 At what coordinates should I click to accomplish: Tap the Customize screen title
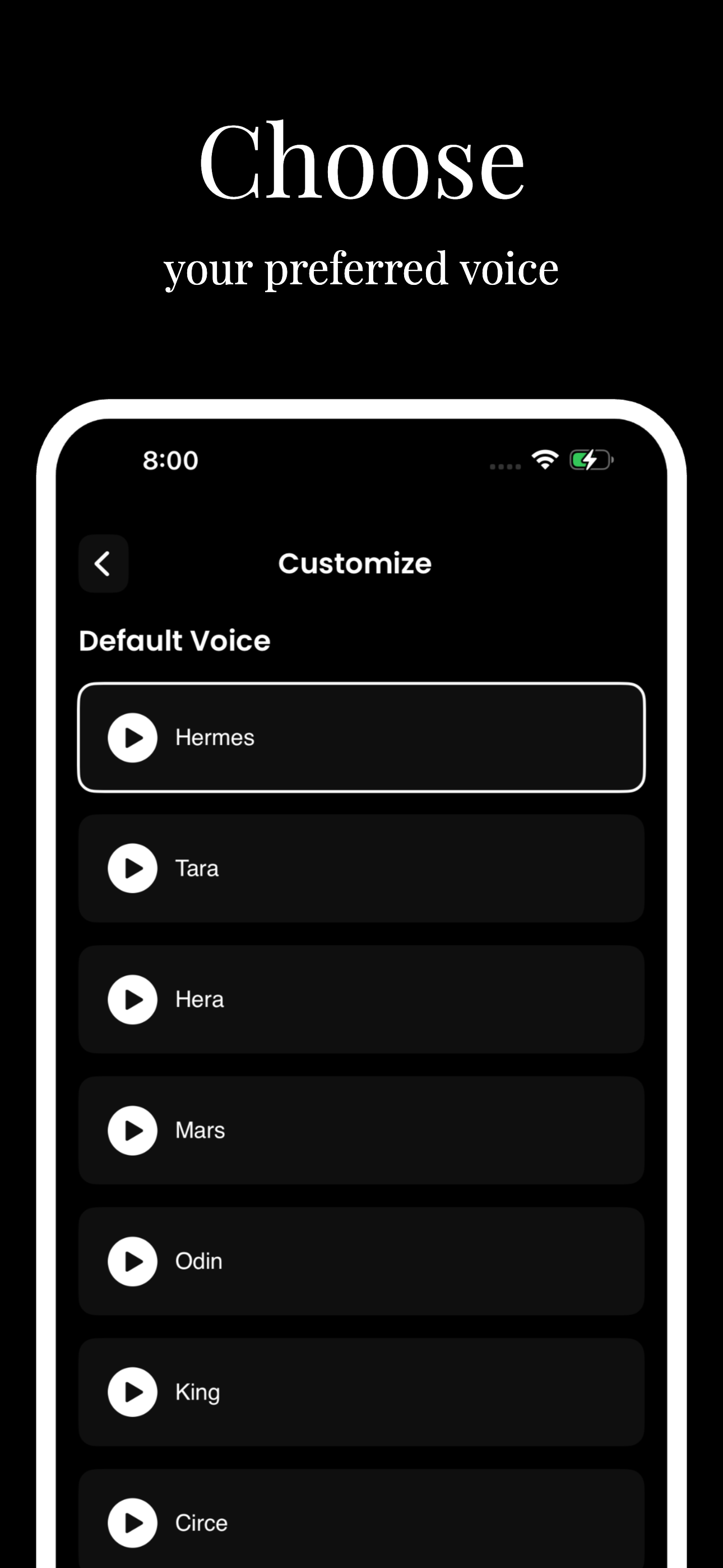355,563
